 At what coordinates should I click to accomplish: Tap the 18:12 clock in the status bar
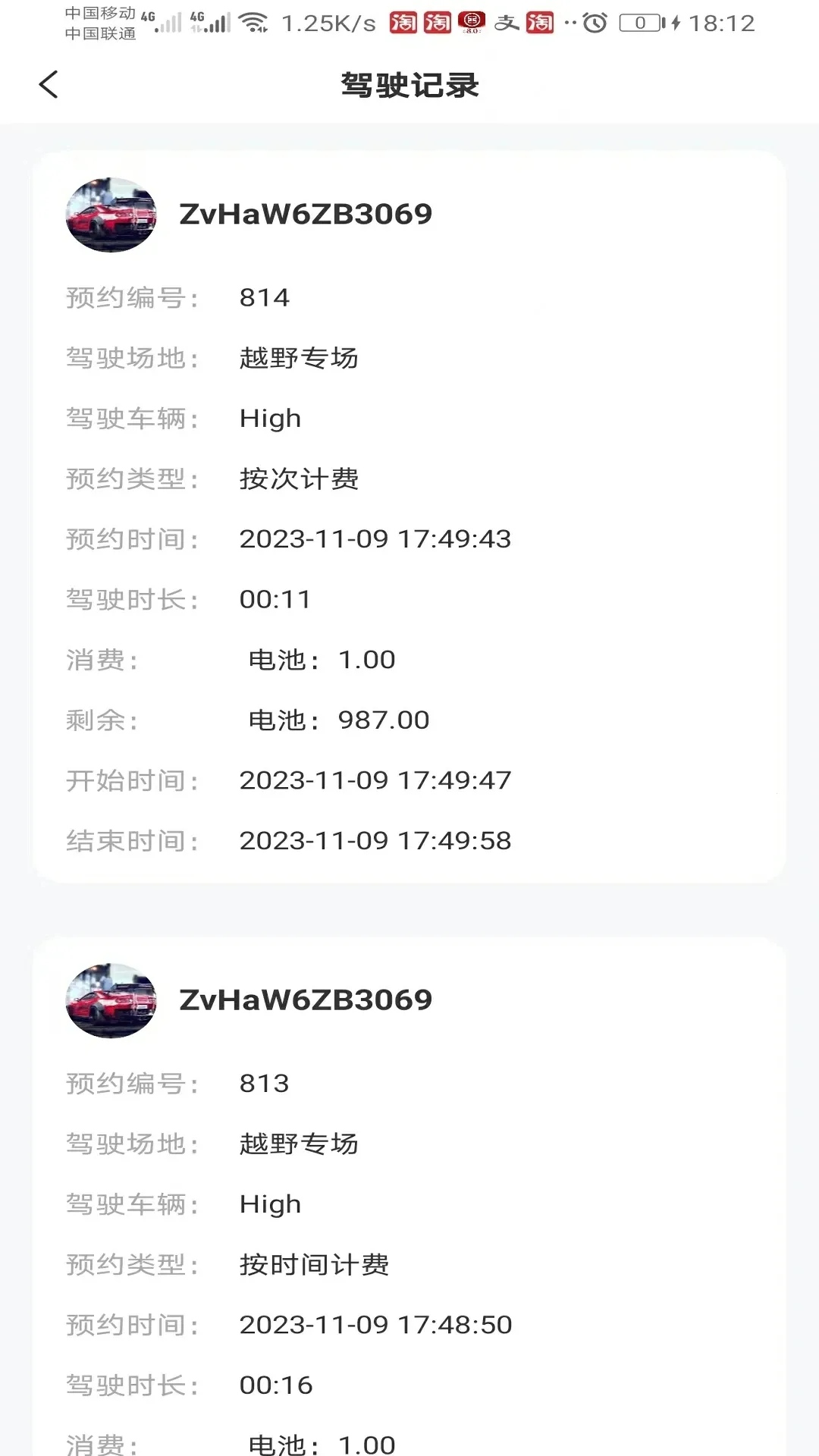point(721,23)
